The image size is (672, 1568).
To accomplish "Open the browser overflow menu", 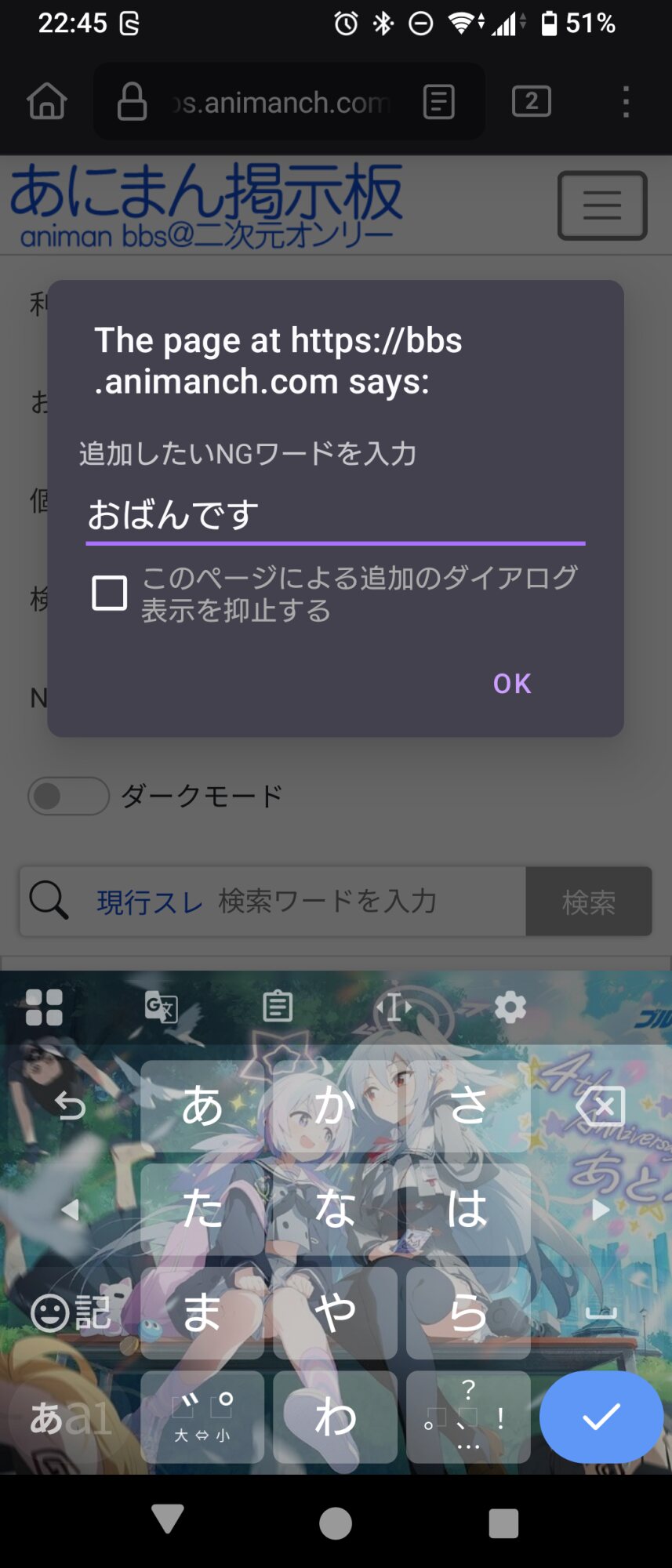I will point(626,102).
